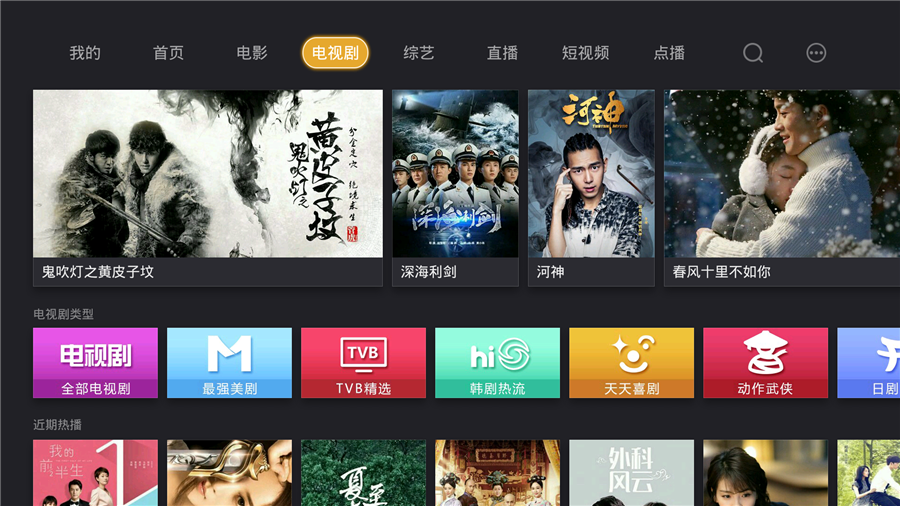900x506 pixels.
Task: Switch to the 首页 tab
Action: (x=168, y=53)
